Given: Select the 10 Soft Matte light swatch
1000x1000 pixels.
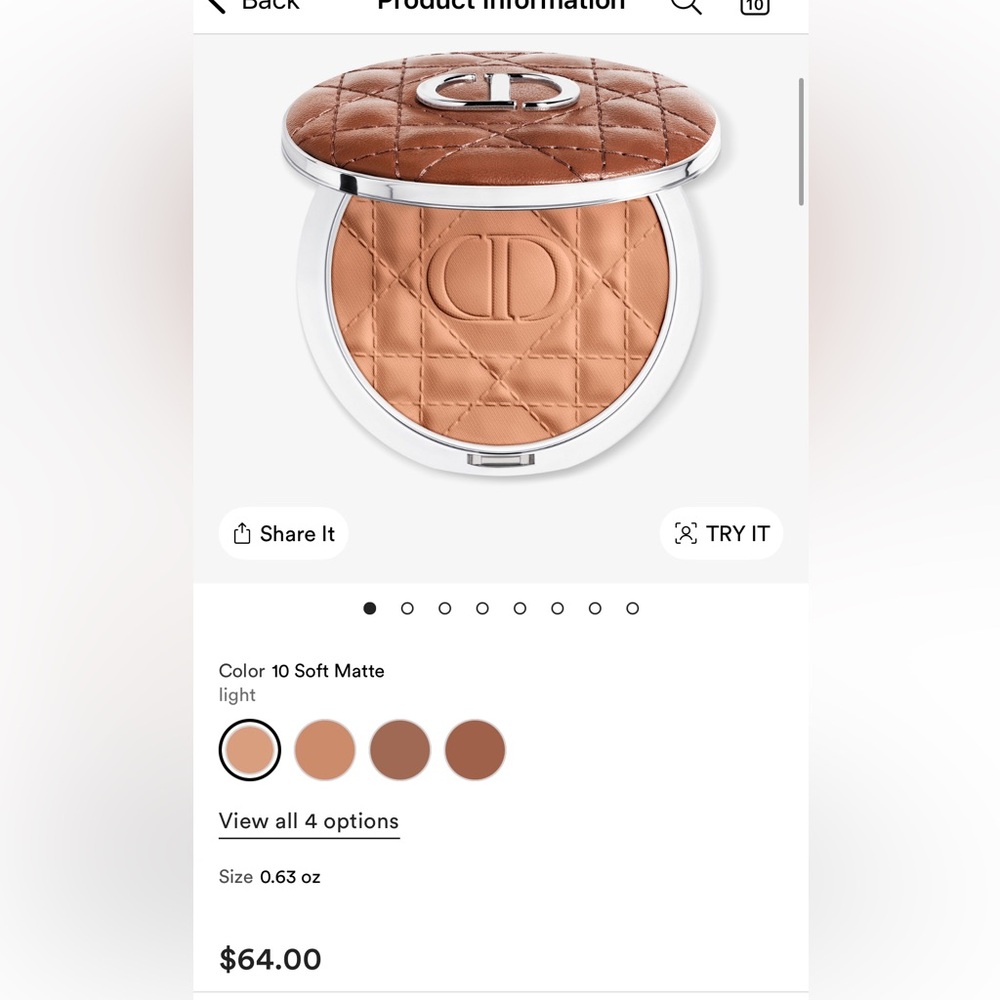Looking at the screenshot, I should (250, 750).
